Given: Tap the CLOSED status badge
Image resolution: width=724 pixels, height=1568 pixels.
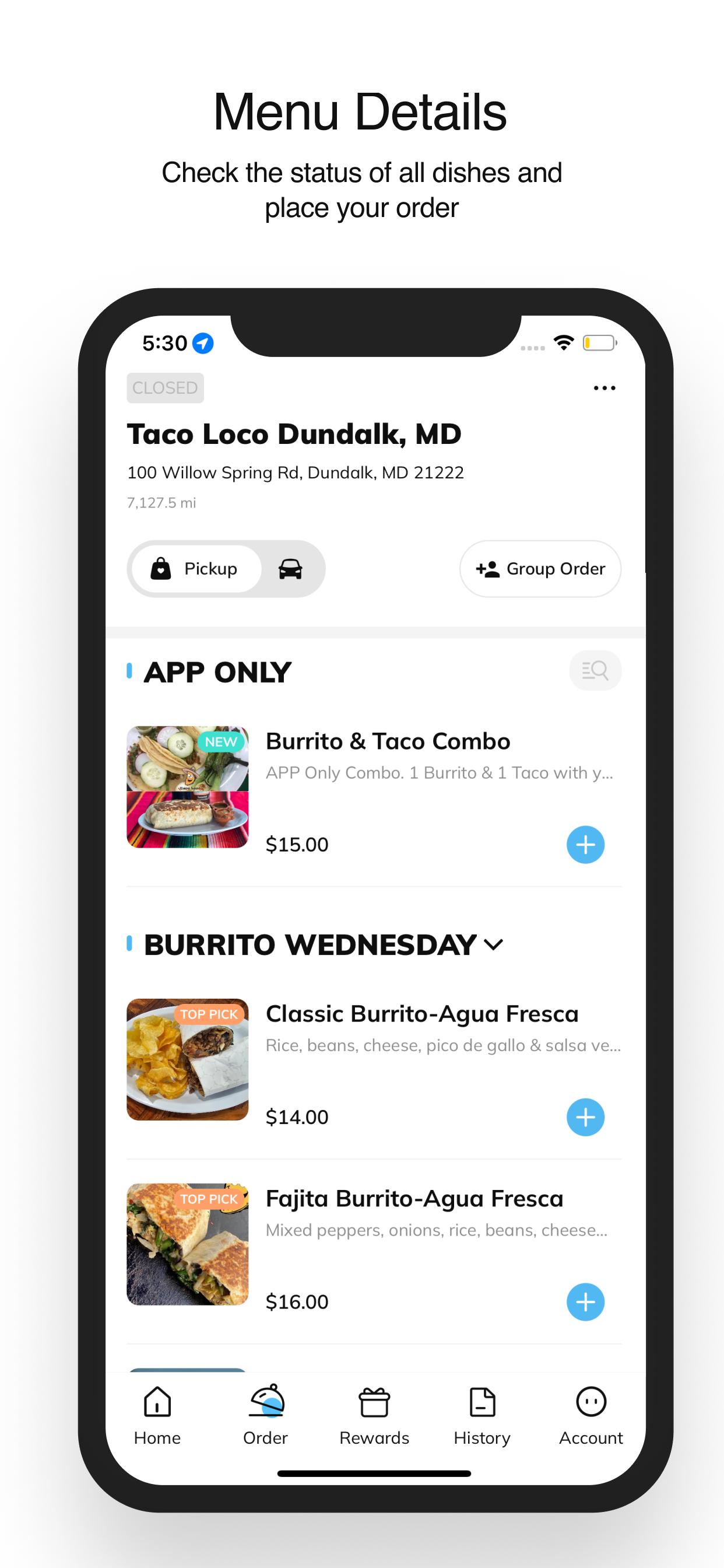Looking at the screenshot, I should tap(165, 387).
